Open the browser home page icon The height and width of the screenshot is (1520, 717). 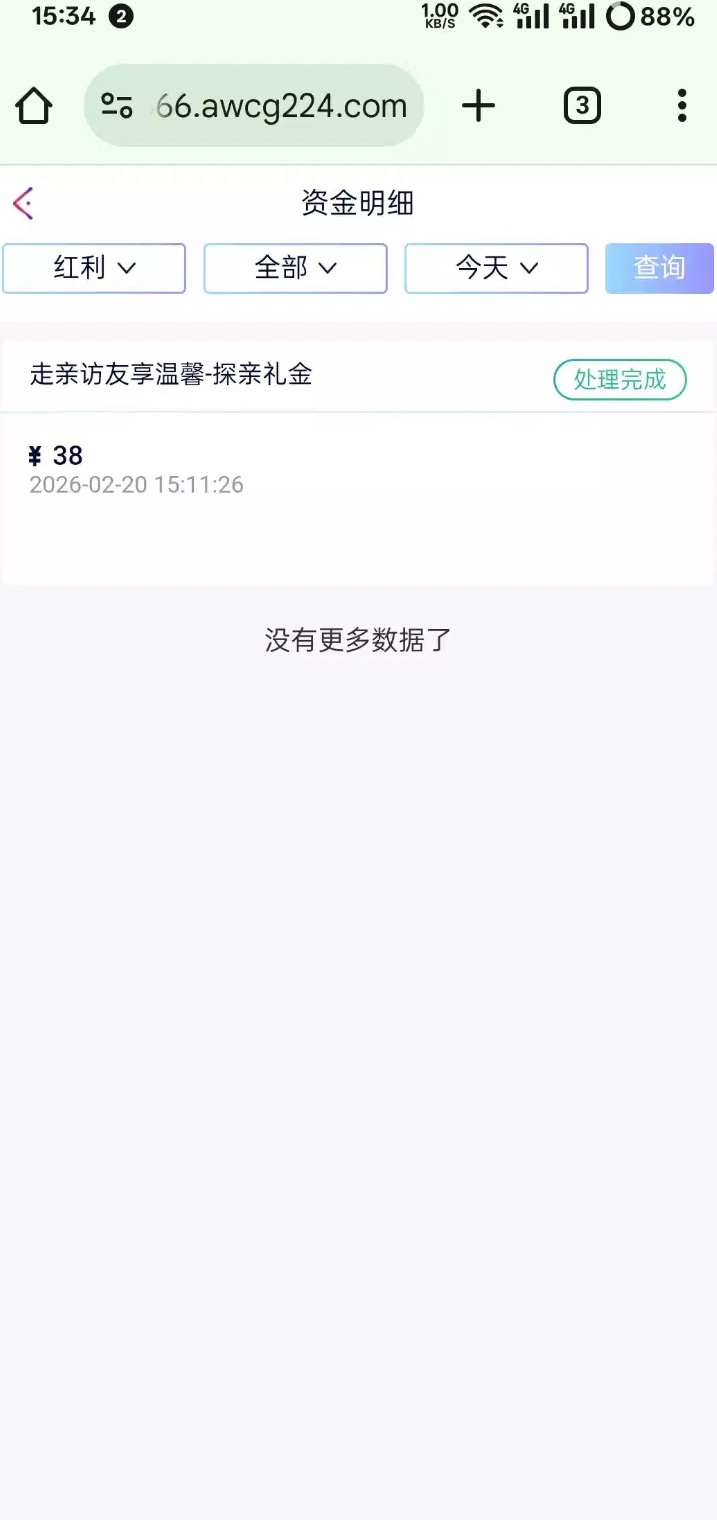pyautogui.click(x=34, y=105)
